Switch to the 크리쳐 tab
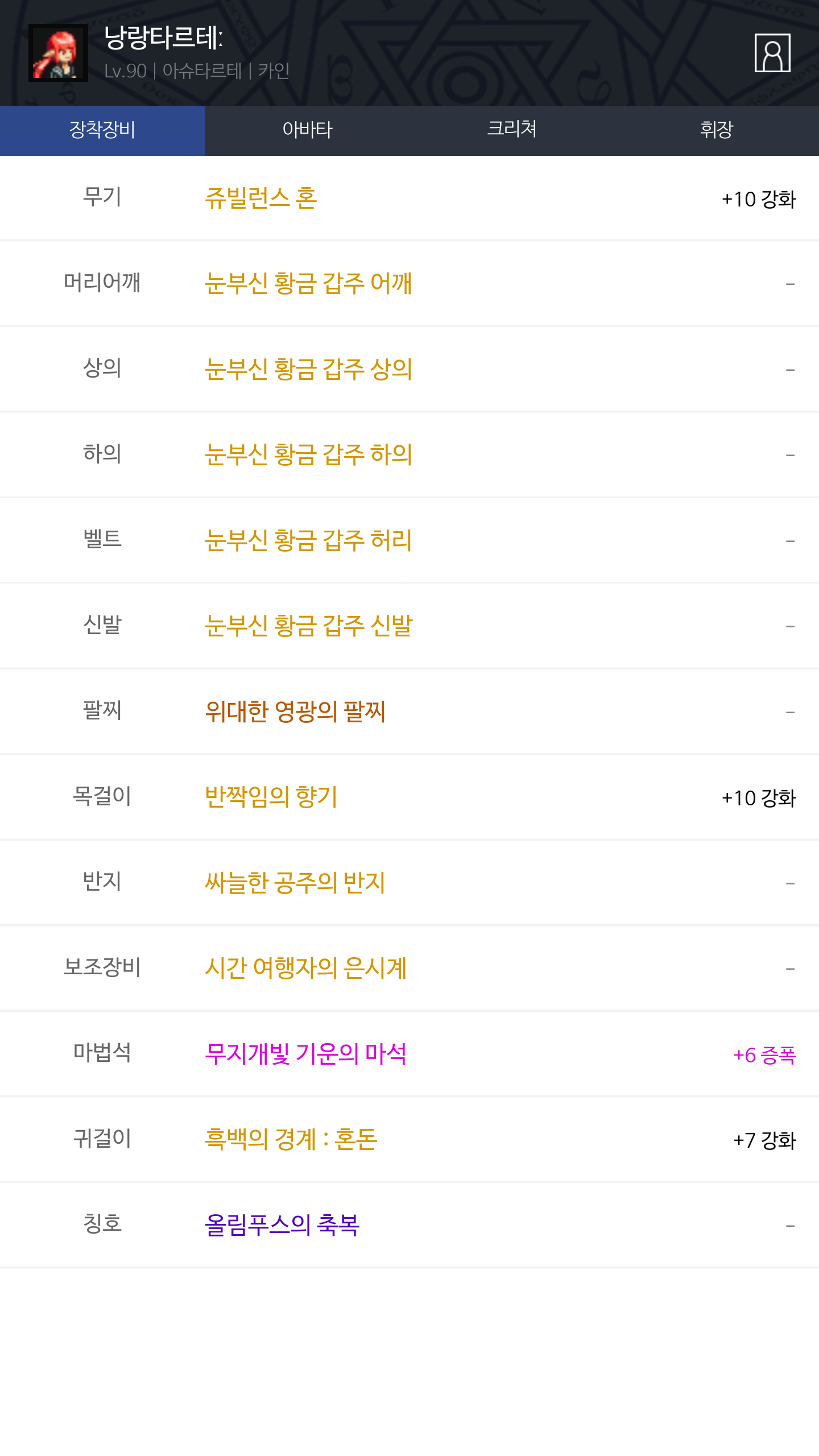Image resolution: width=819 pixels, height=1456 pixels. click(512, 130)
